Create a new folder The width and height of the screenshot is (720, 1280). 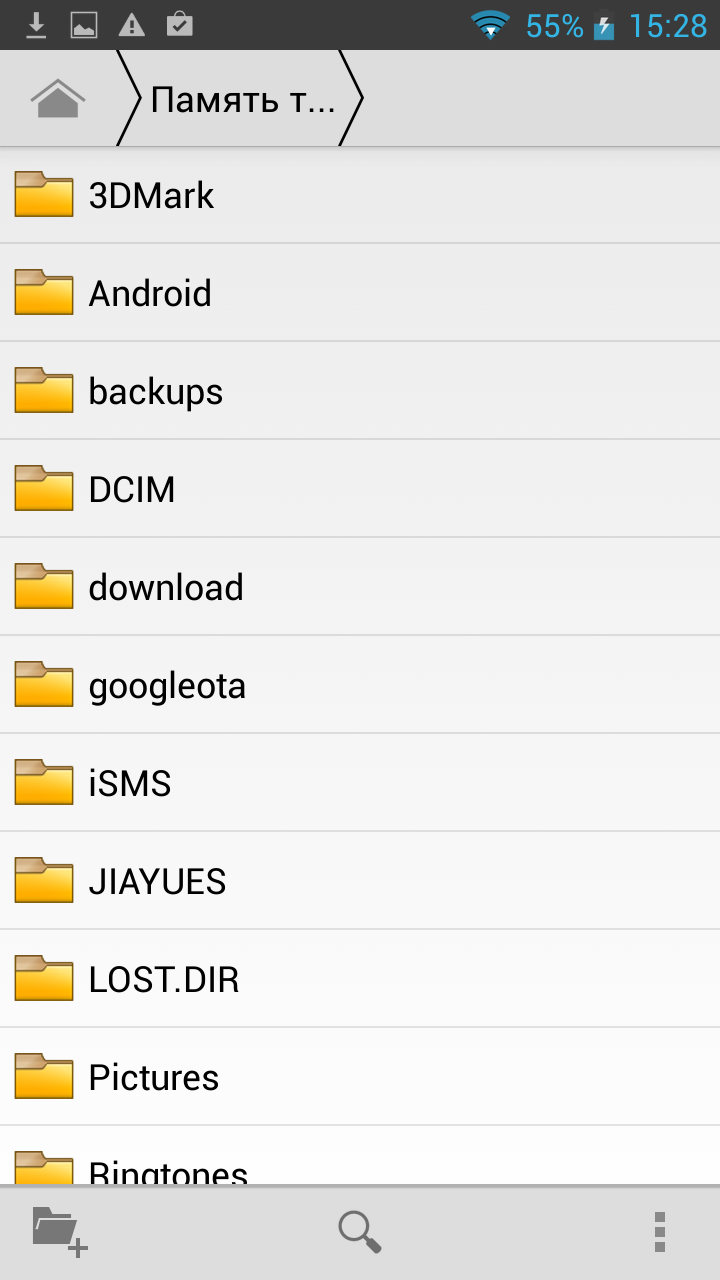(x=60, y=1230)
